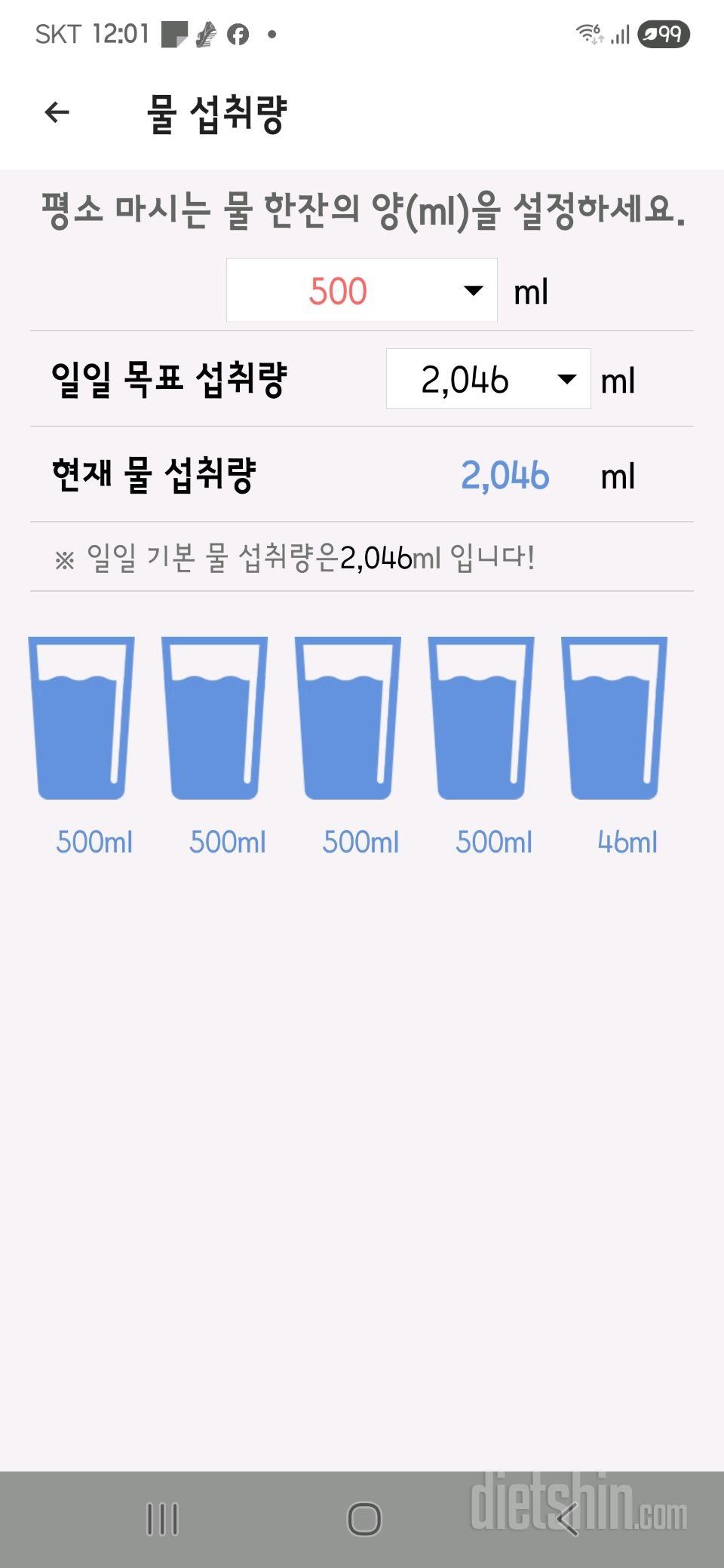Go back from the water intake screen
Viewport: 724px width, 1568px height.
57,113
